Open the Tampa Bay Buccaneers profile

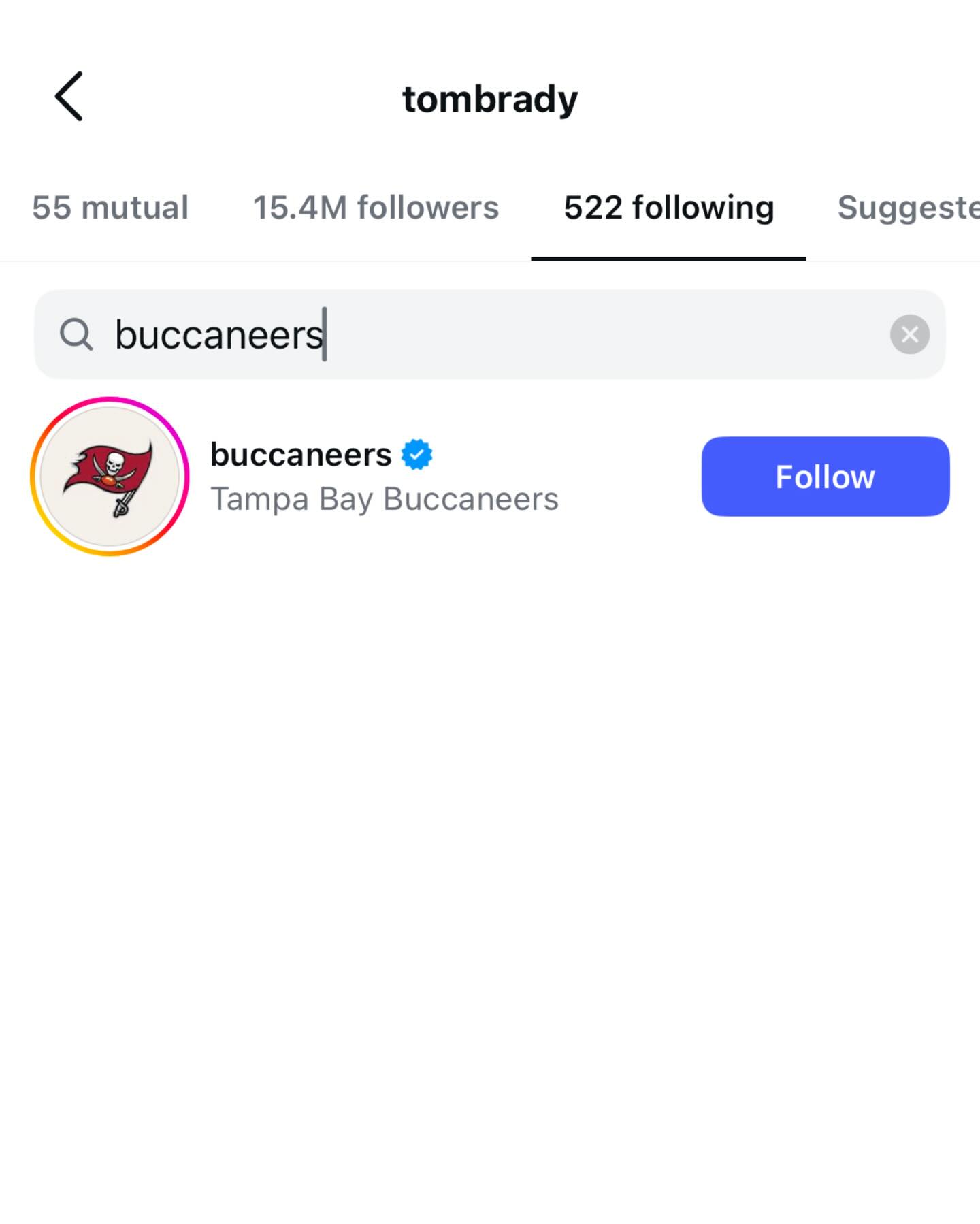tap(384, 477)
